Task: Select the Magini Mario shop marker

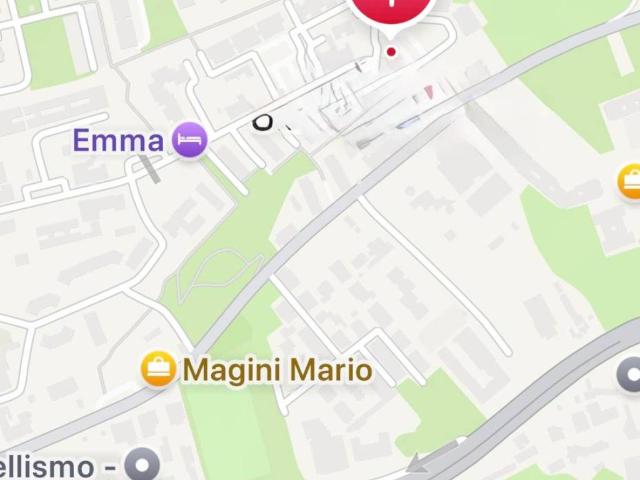Action: [158, 370]
